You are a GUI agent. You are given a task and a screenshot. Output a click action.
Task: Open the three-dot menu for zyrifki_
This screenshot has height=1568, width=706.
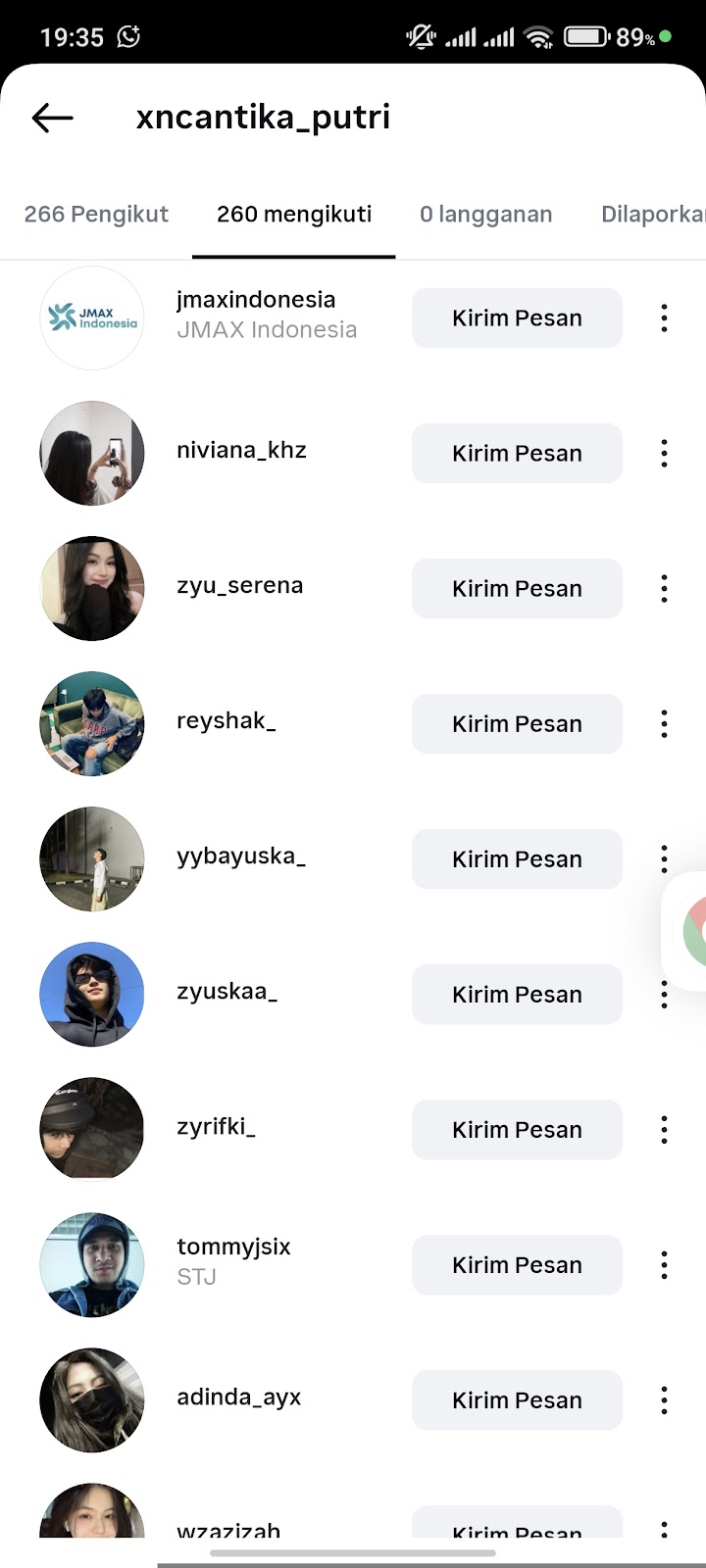664,1130
